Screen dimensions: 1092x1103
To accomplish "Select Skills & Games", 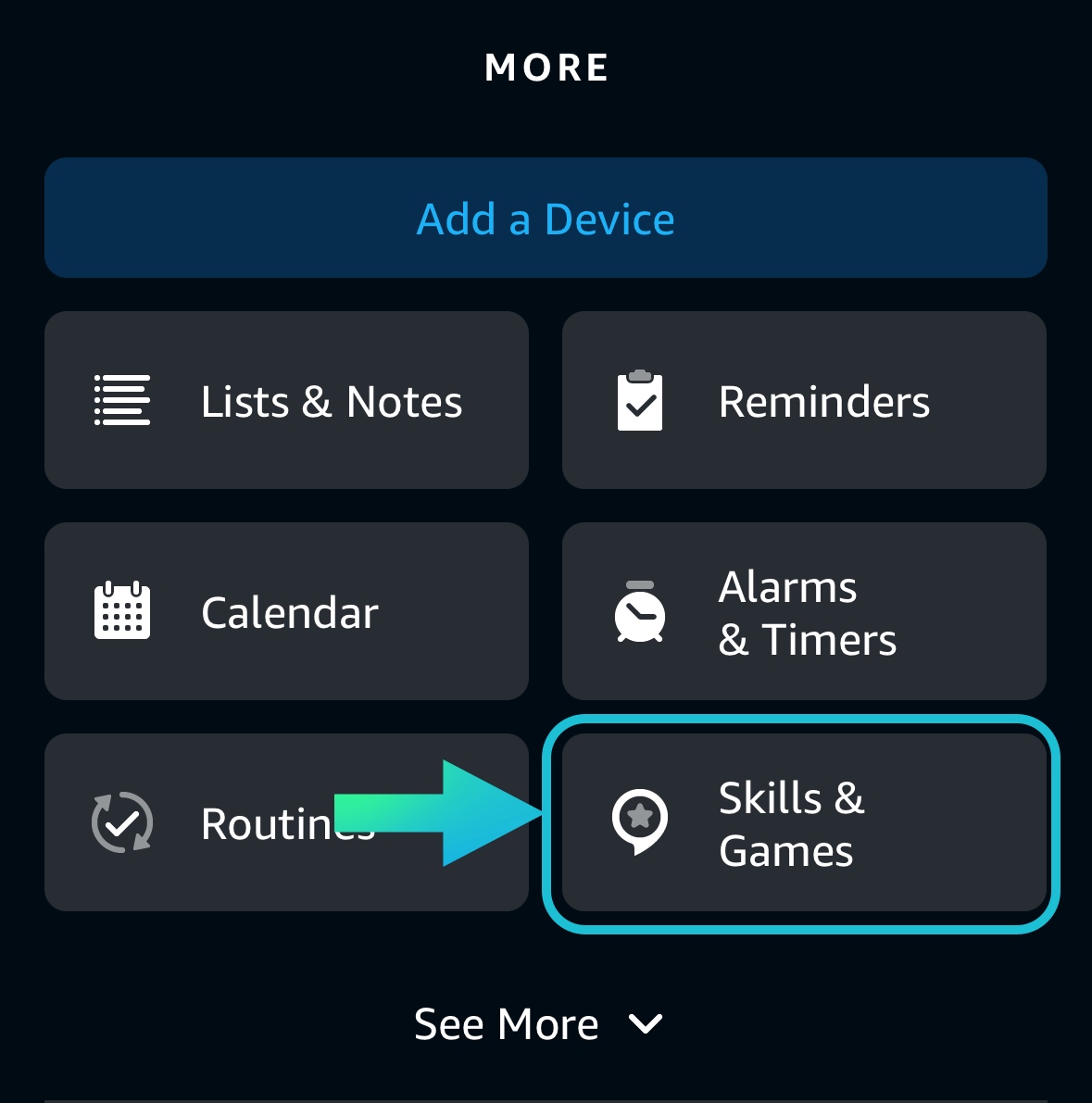I will point(803,822).
